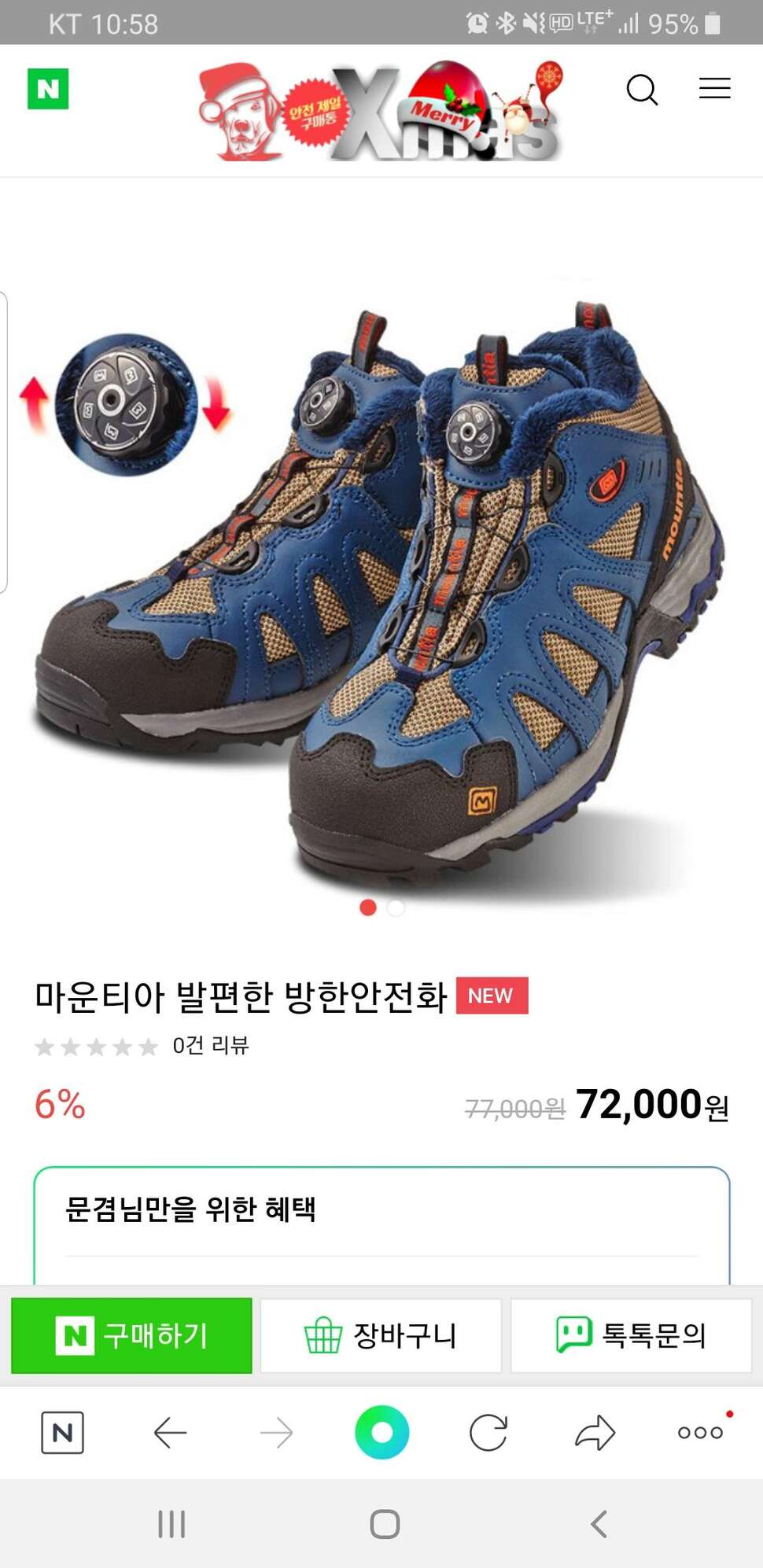763x1568 pixels.
Task: Add the item via 장바구니 button
Action: coord(381,1335)
